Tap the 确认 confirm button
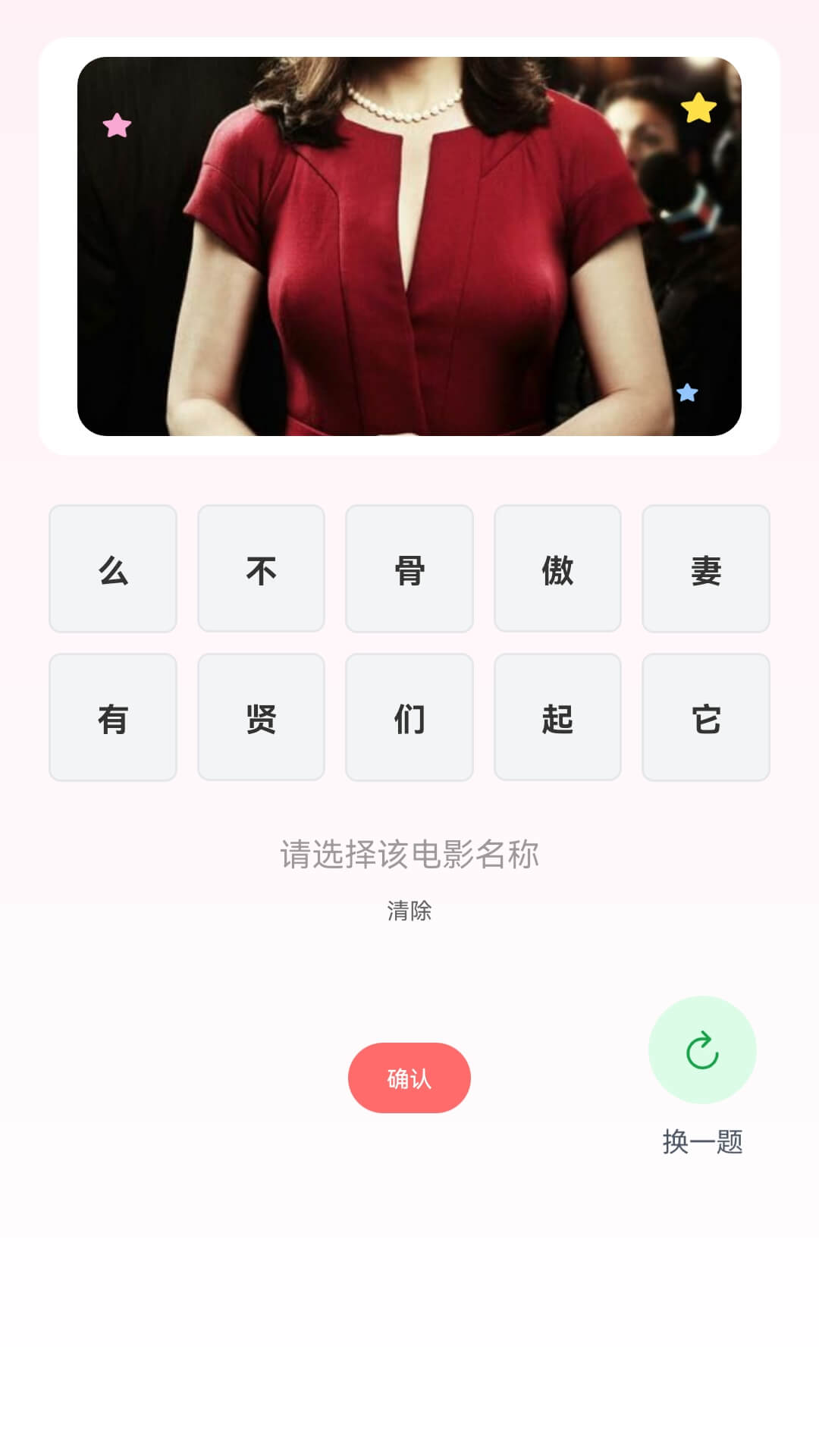This screenshot has height=1456, width=819. pyautogui.click(x=409, y=1077)
